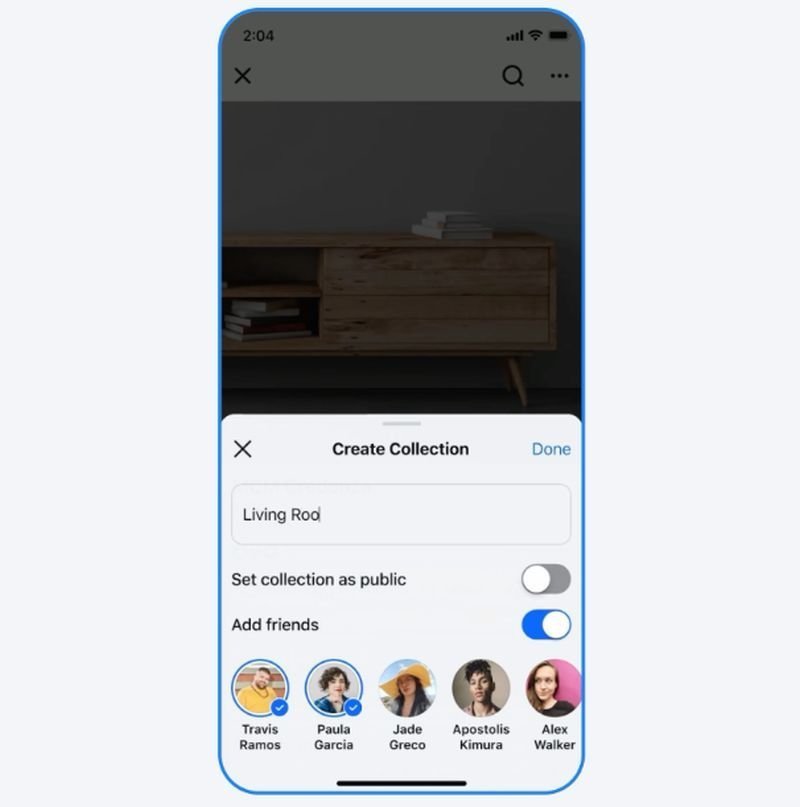Open search from the top bar
The width and height of the screenshot is (800, 807).
click(512, 76)
